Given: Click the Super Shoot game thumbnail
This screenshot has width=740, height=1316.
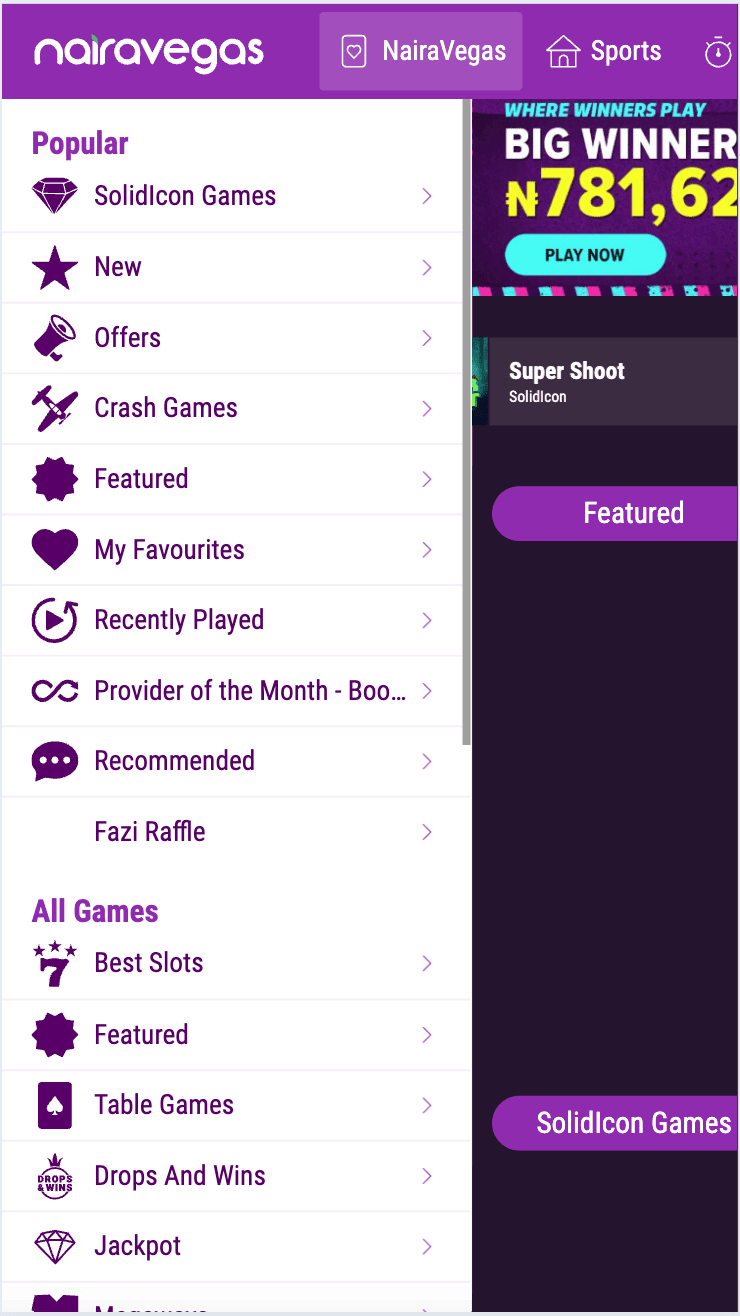Looking at the screenshot, I should [x=600, y=381].
